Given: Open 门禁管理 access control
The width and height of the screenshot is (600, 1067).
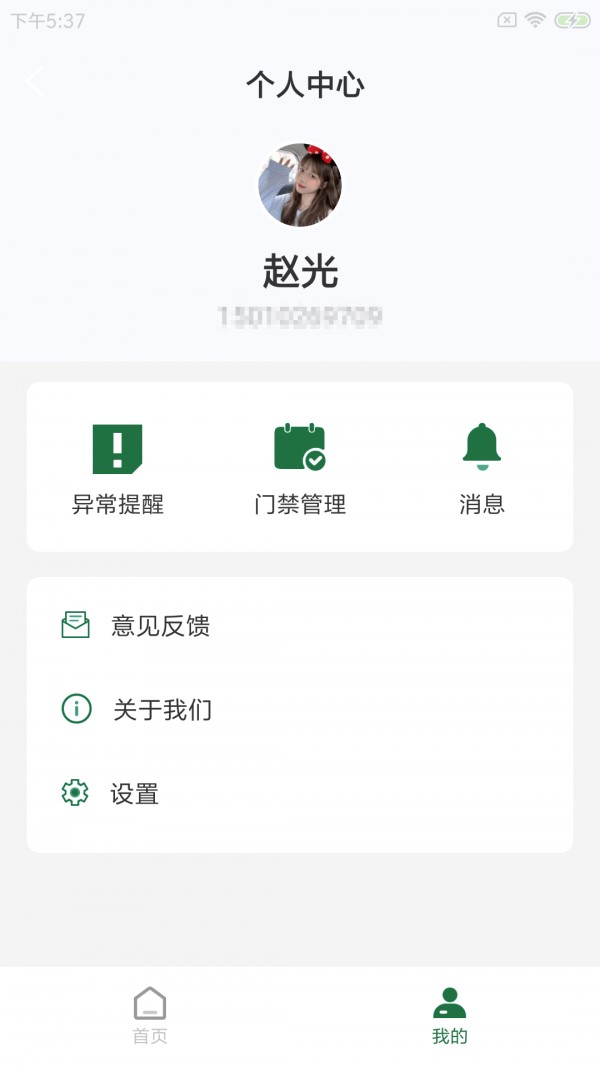Looking at the screenshot, I should point(300,468).
